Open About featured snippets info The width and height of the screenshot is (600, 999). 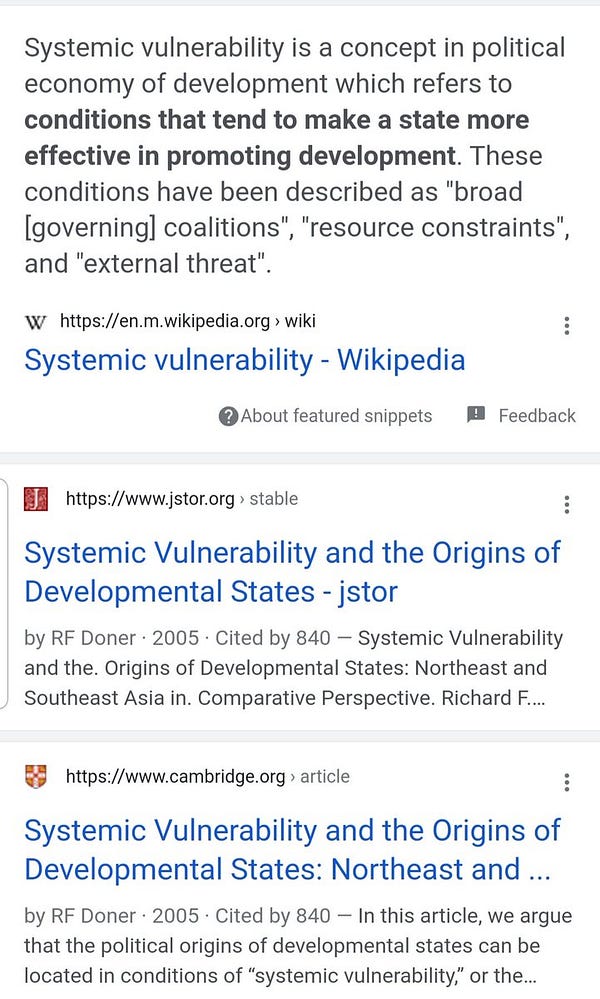pos(325,416)
